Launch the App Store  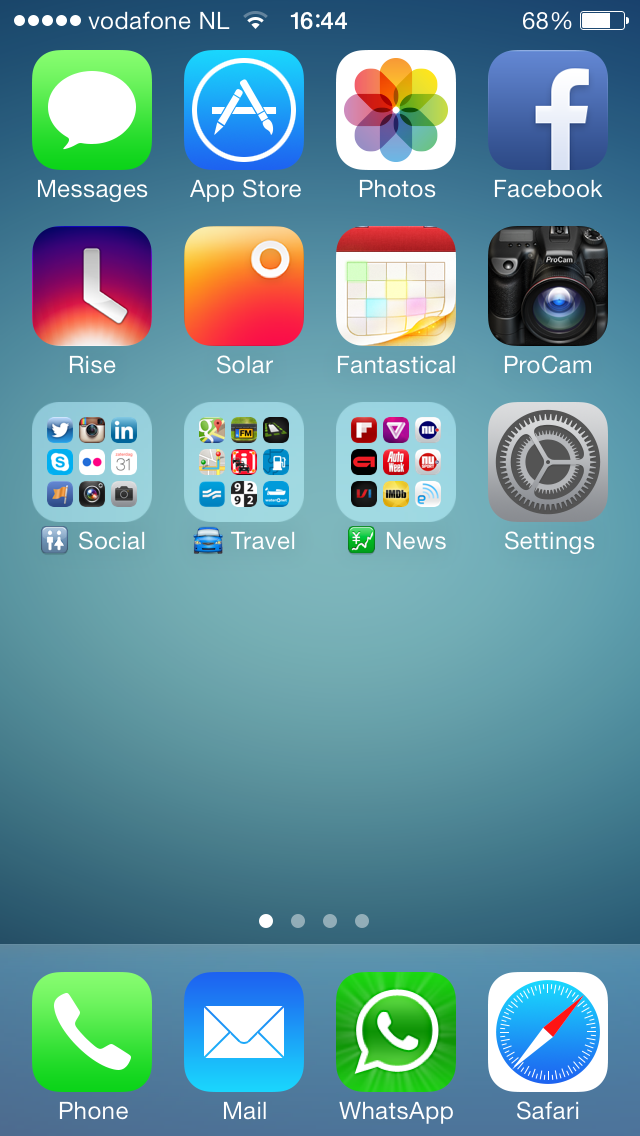point(244,110)
